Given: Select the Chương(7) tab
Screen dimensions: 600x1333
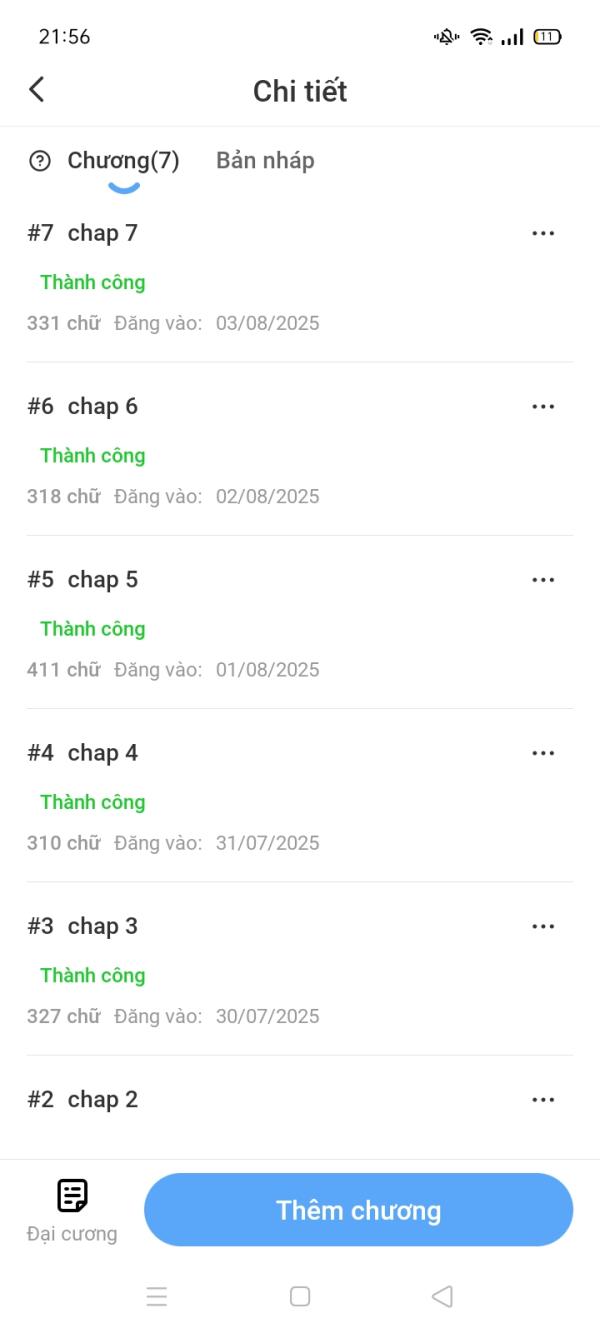Looking at the screenshot, I should pyautogui.click(x=123, y=161).
